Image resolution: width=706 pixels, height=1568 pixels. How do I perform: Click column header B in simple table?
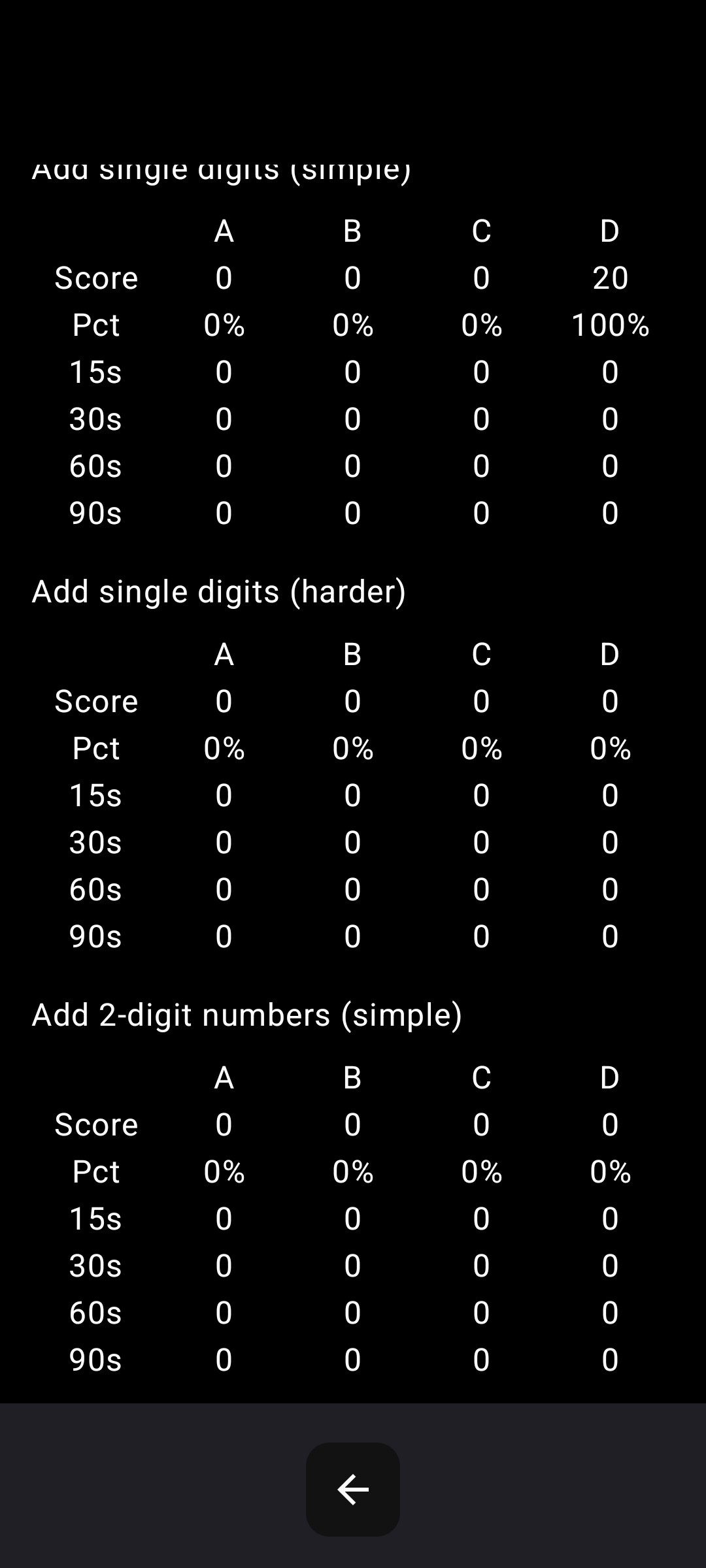point(352,231)
